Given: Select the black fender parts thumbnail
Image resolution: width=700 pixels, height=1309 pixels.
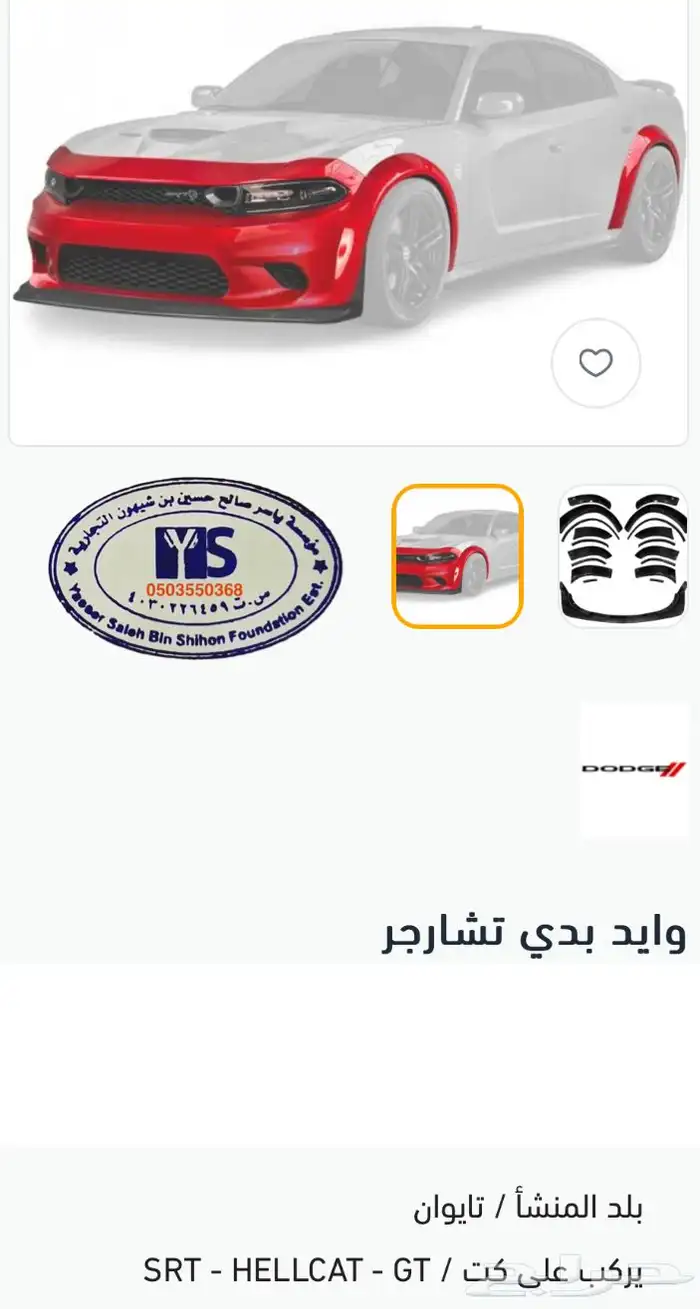Looking at the screenshot, I should [623, 556].
